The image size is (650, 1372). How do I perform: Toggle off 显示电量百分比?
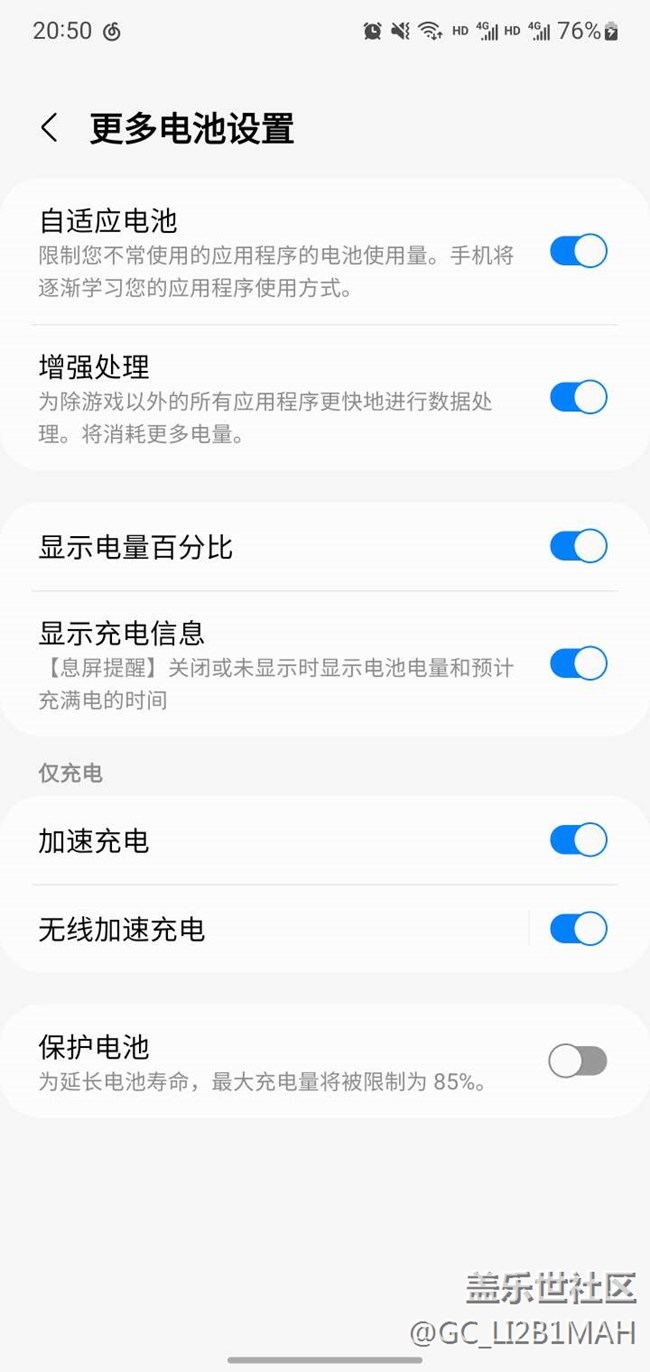[578, 546]
